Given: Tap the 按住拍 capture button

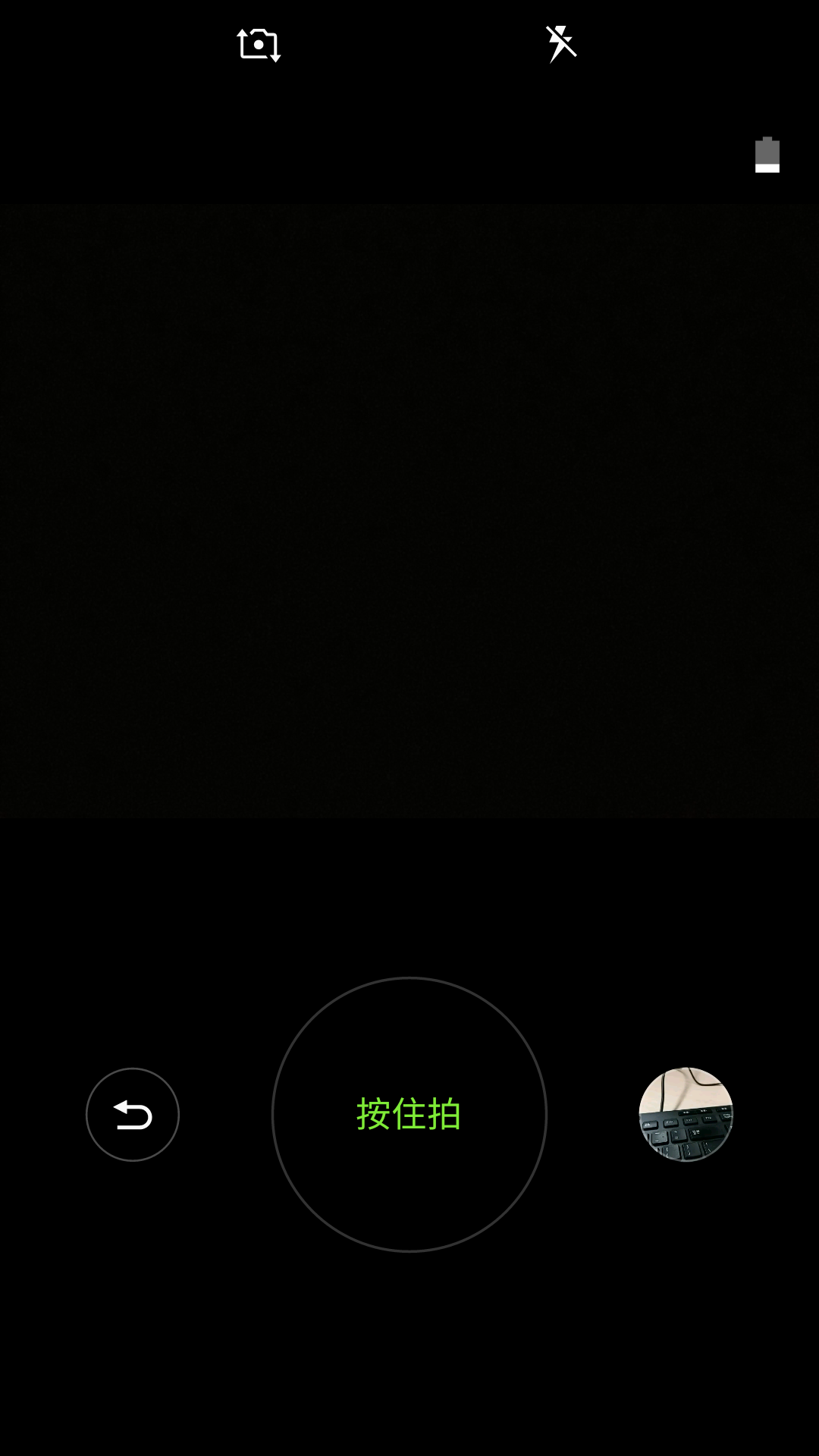Looking at the screenshot, I should 409,1114.
